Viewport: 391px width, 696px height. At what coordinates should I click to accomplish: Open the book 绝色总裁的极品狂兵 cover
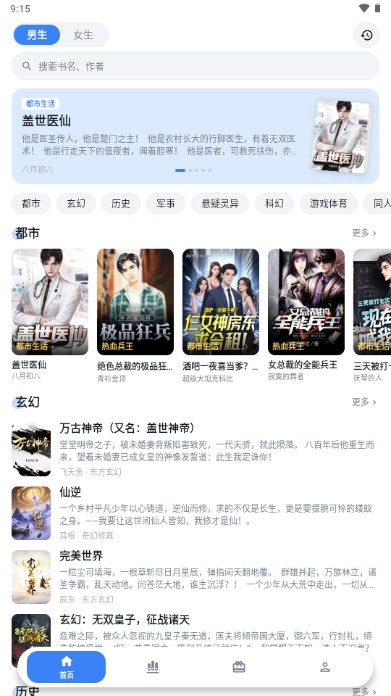pyautogui.click(x=135, y=302)
